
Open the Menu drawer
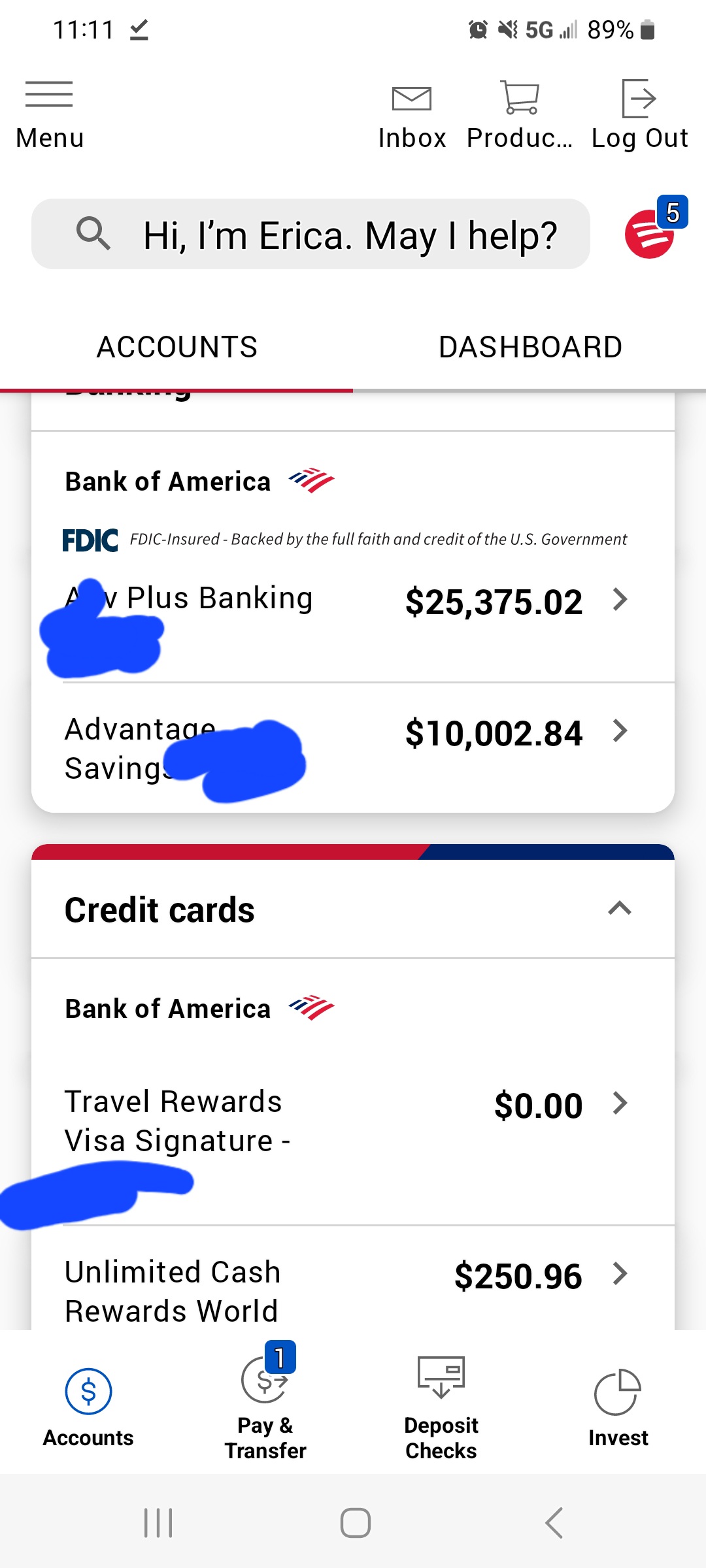click(x=49, y=115)
